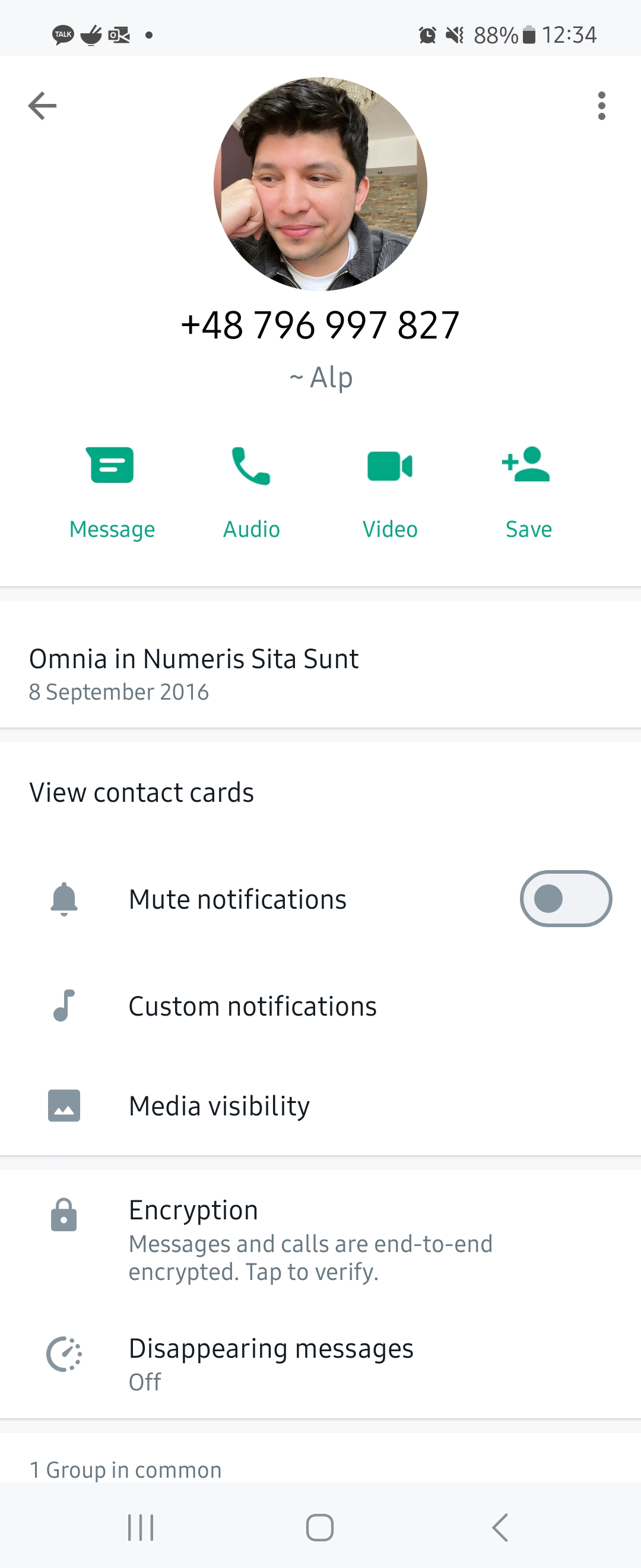Go back using the top arrow
This screenshot has height=1568, width=641.
pyautogui.click(x=42, y=106)
